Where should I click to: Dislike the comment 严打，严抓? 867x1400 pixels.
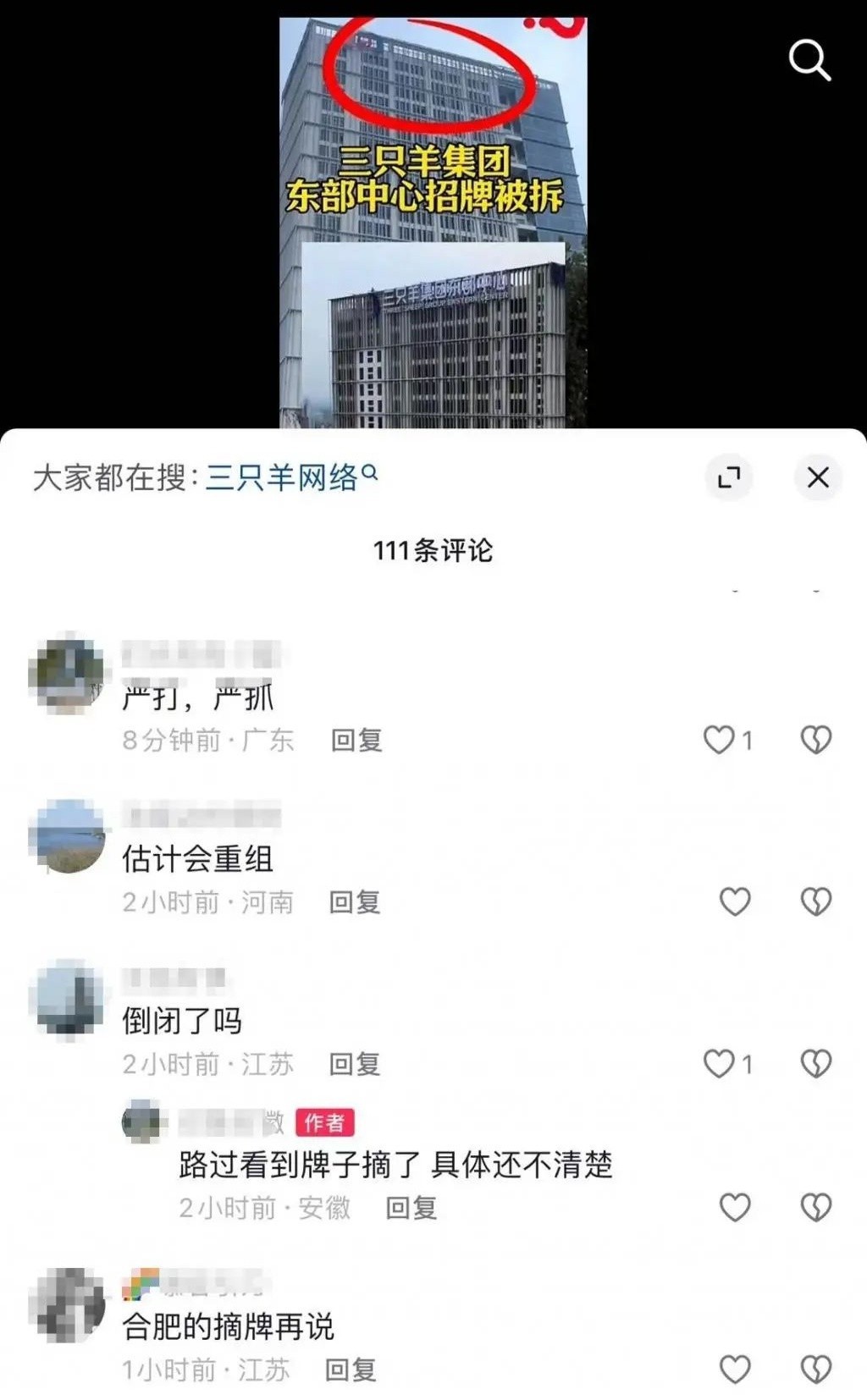tap(816, 740)
